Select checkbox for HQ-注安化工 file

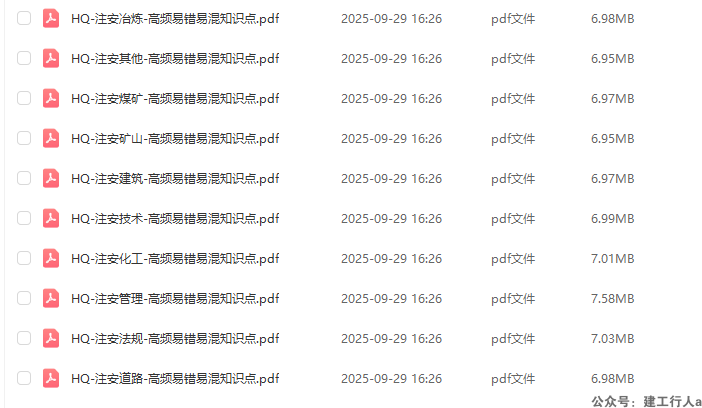coord(24,259)
